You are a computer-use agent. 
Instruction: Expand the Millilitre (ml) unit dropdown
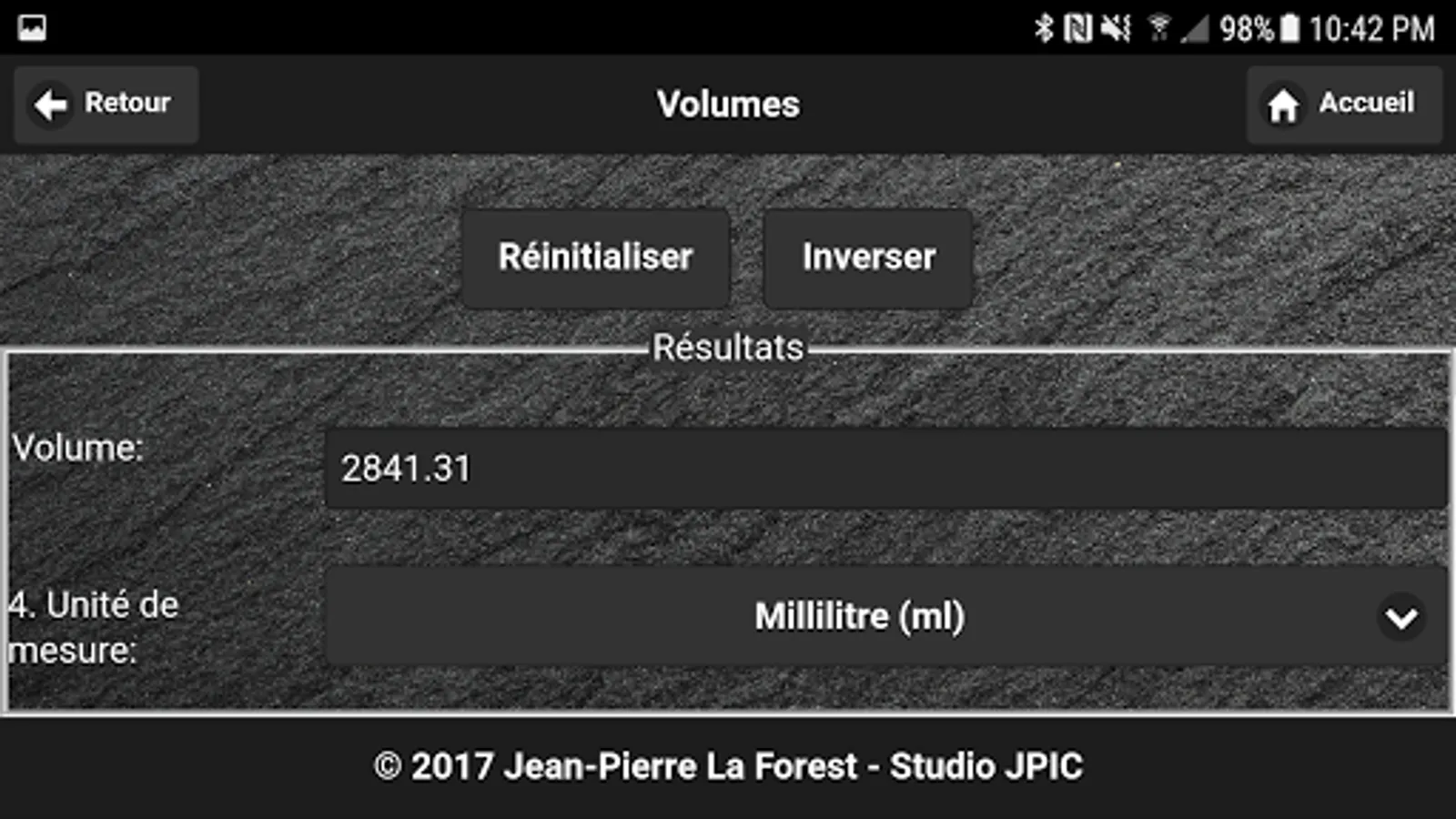tap(885, 617)
